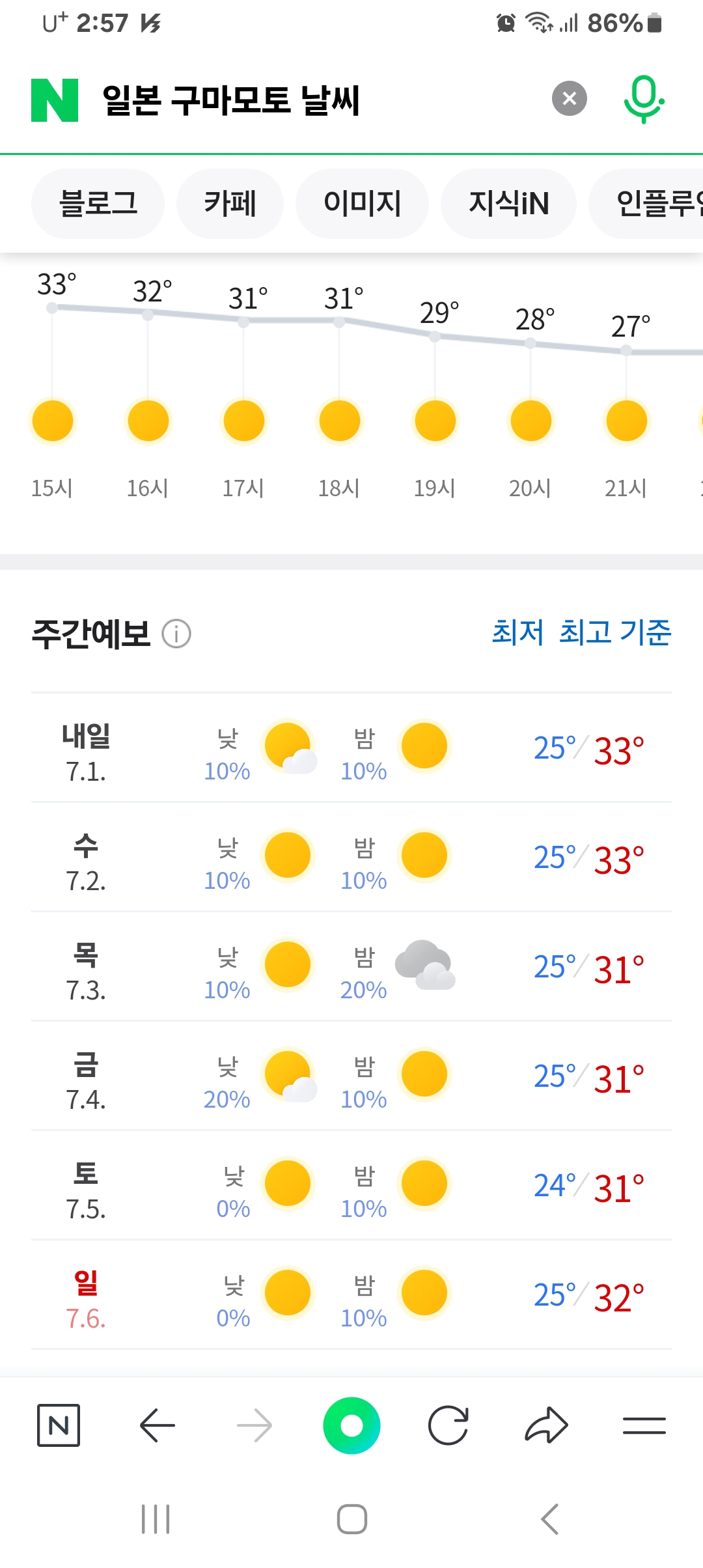Switch to the 이미지 tab
This screenshot has width=703, height=1568.
point(362,203)
